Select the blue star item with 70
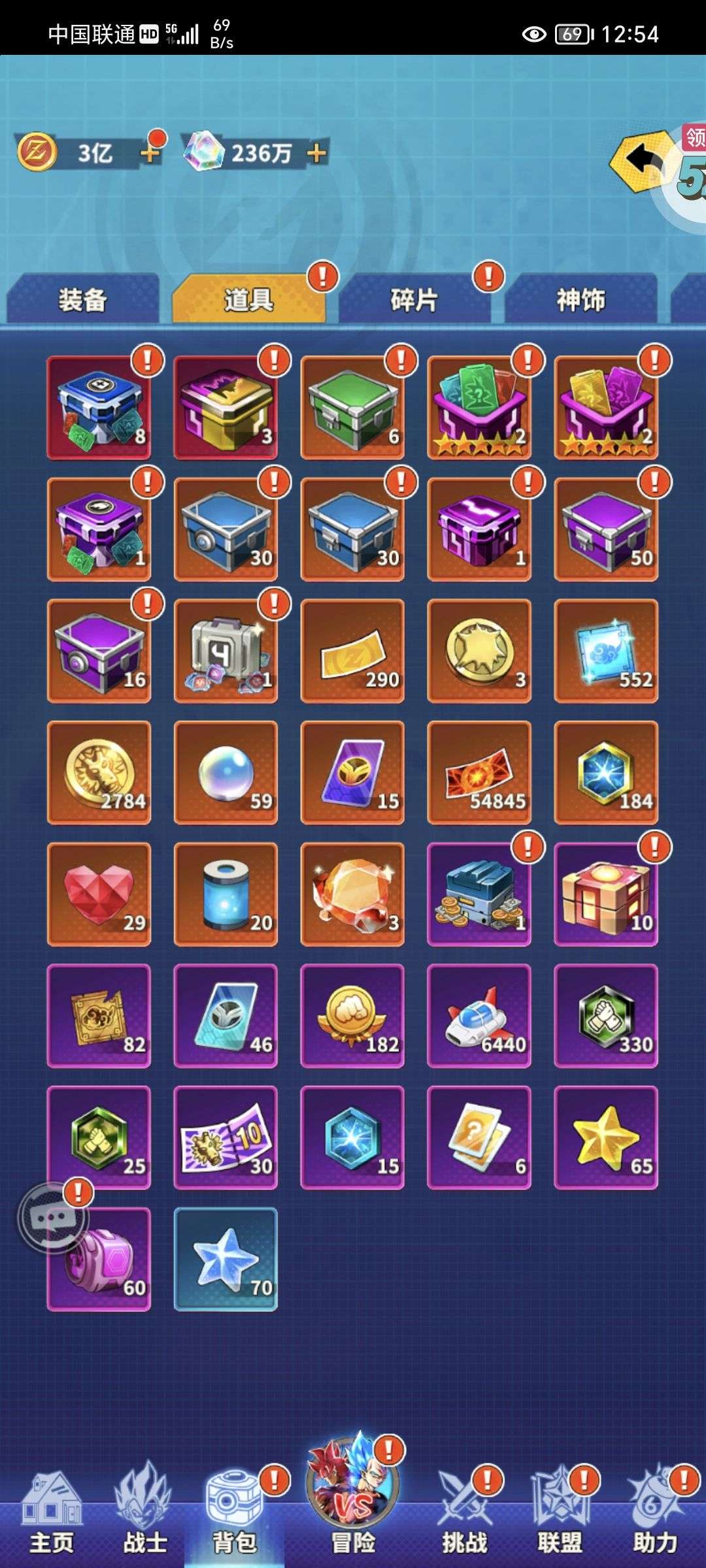The image size is (706, 1568). (226, 1258)
